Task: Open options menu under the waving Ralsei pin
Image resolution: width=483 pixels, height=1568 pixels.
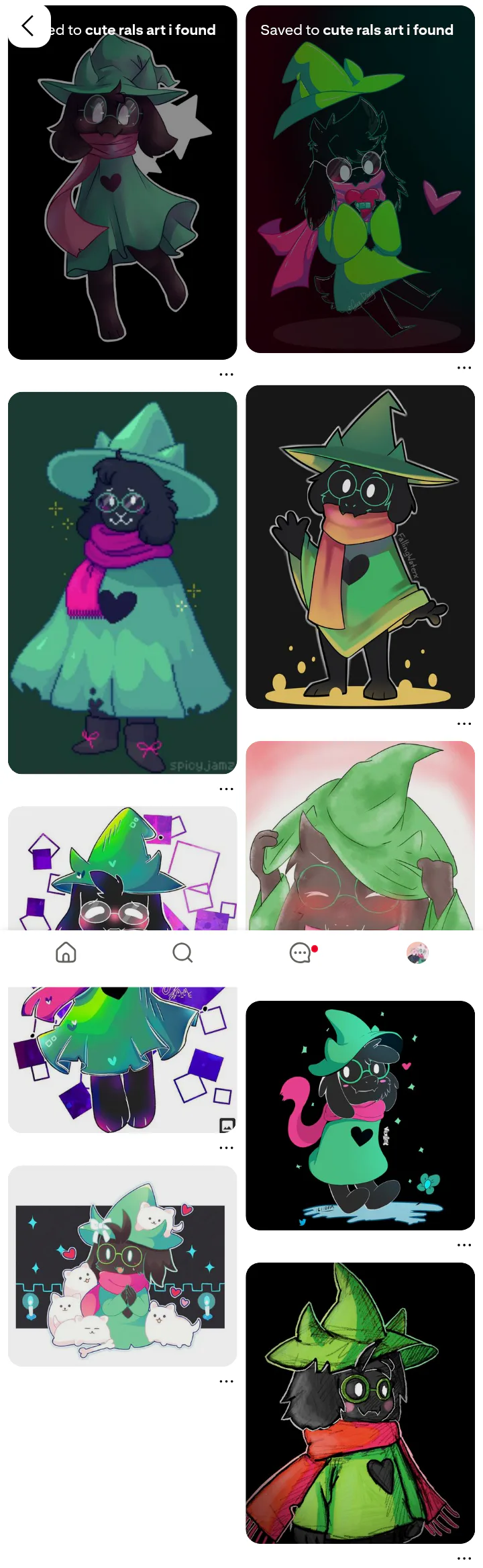Action: (464, 724)
